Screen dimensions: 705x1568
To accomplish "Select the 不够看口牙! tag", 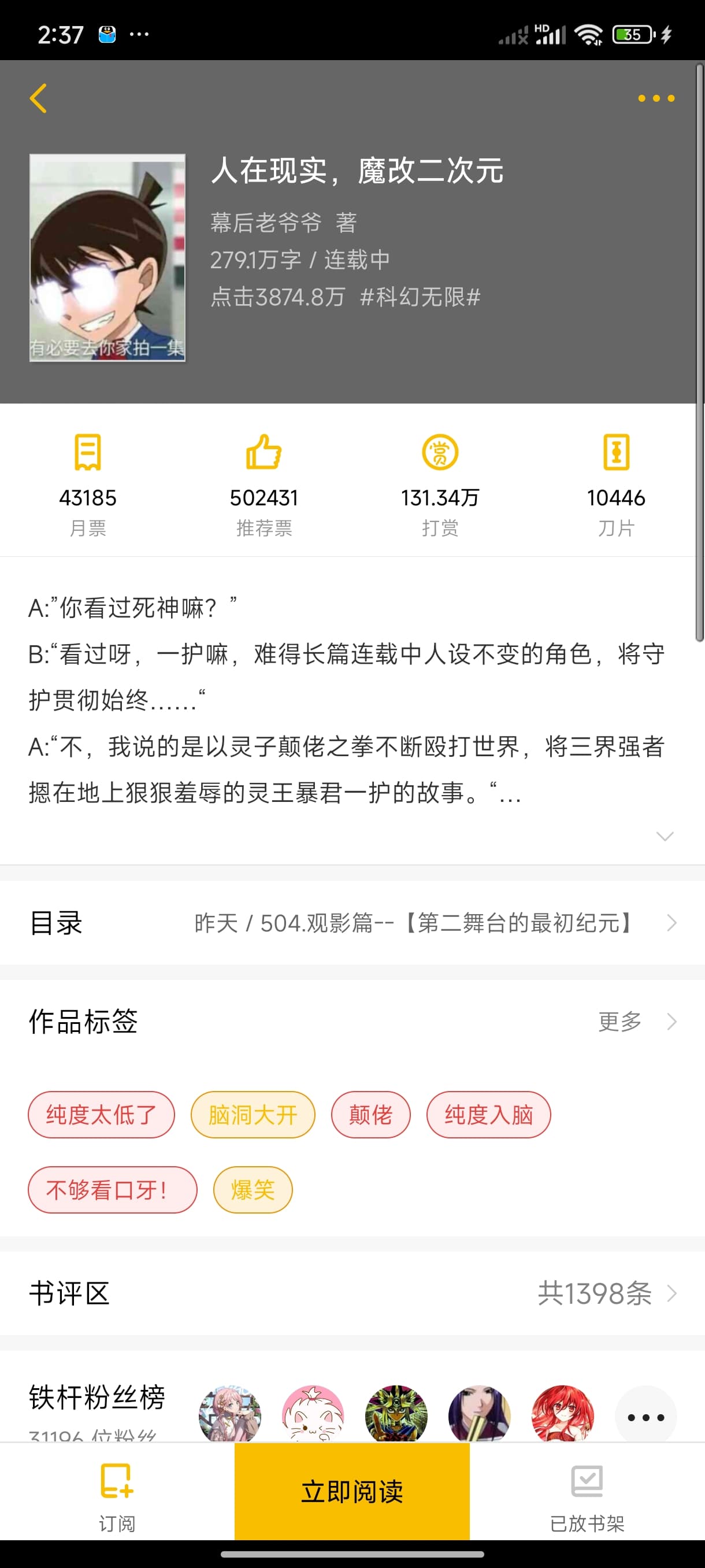I will (x=113, y=1189).
